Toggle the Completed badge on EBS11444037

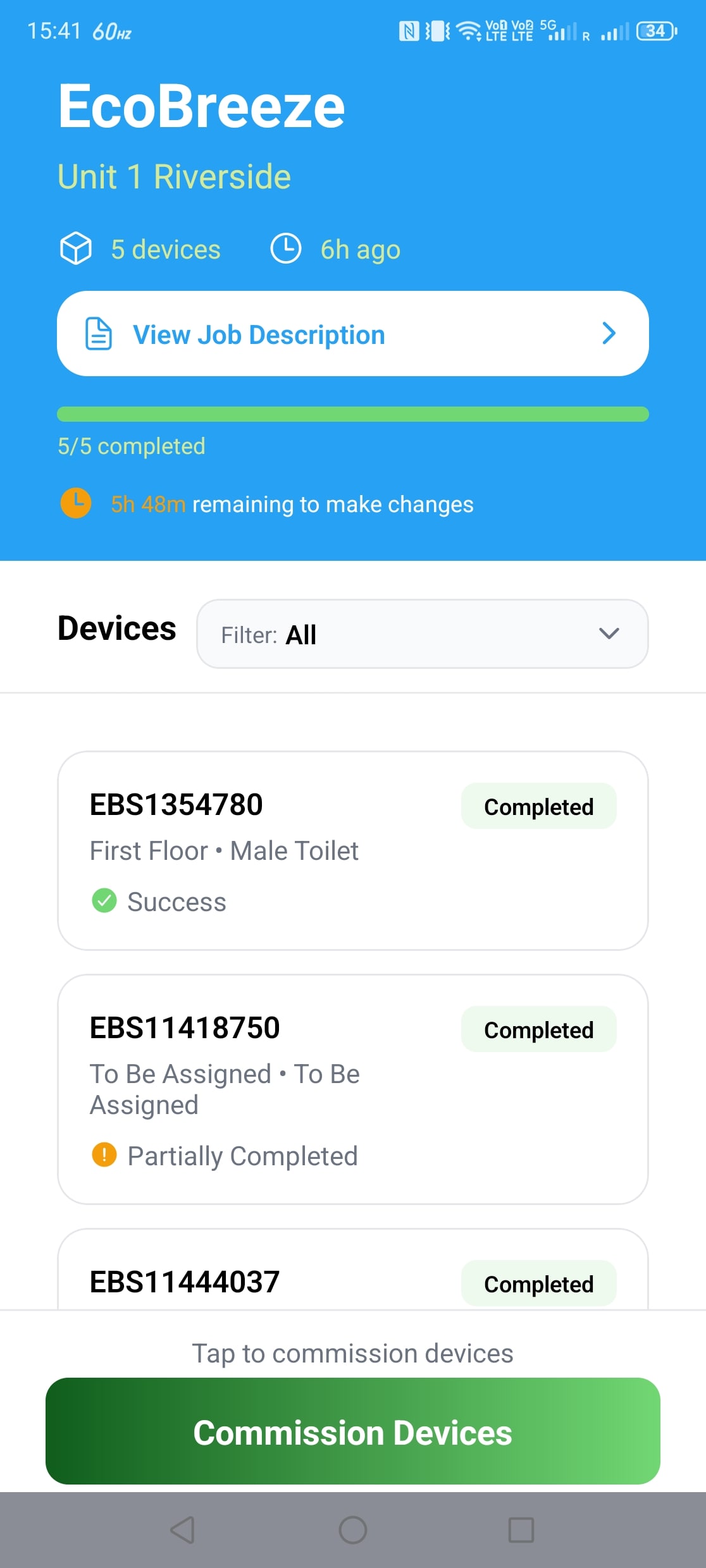click(x=538, y=1283)
